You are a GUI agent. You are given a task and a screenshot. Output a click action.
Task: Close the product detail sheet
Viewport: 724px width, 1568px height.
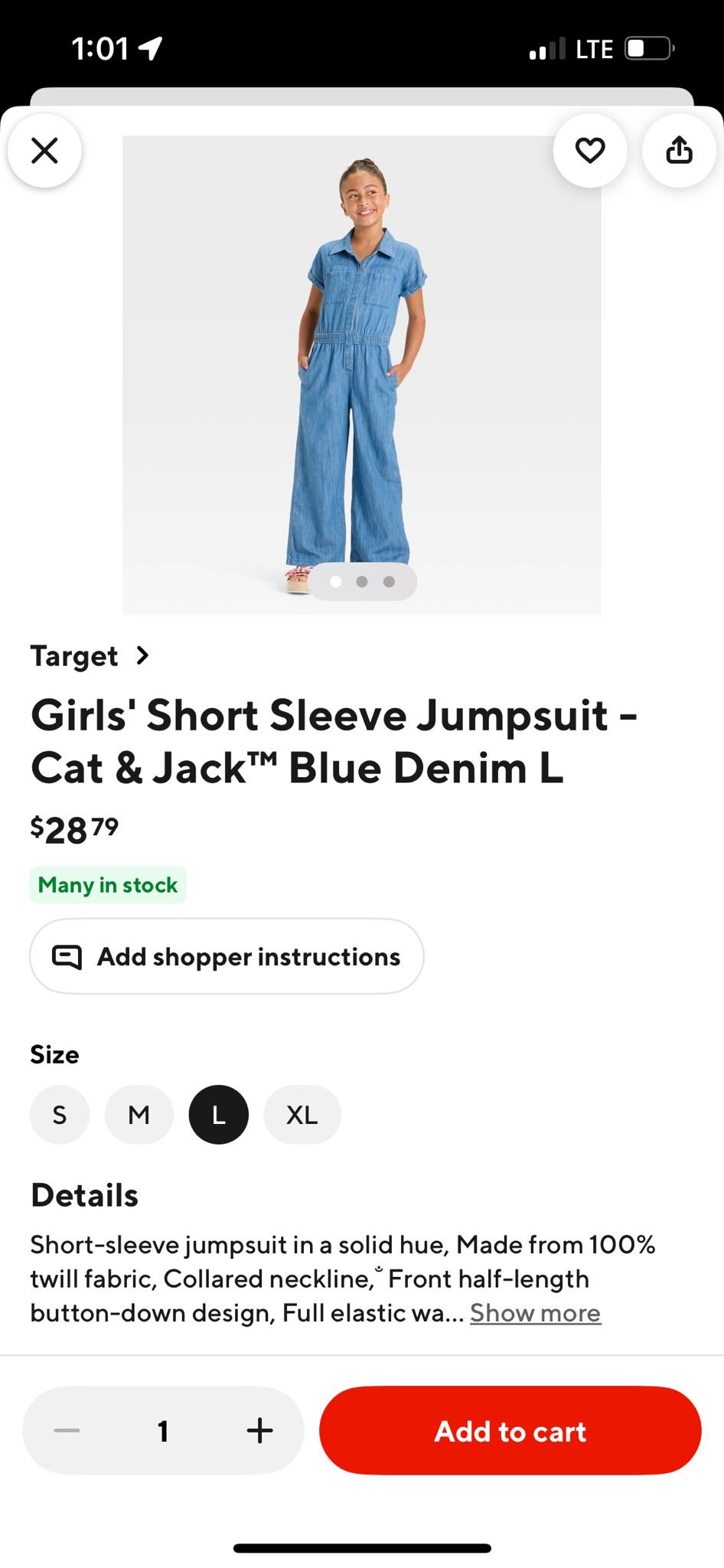coord(45,151)
